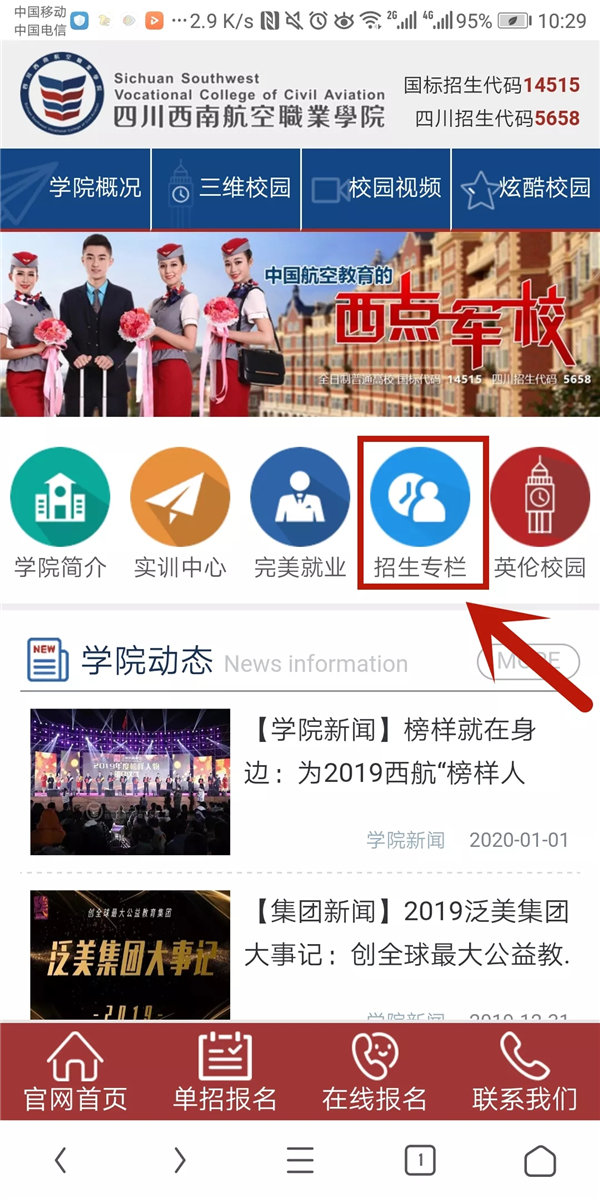This screenshot has width=600, height=1200.
Task: Open the browser tabs counter
Action: 420,1160
